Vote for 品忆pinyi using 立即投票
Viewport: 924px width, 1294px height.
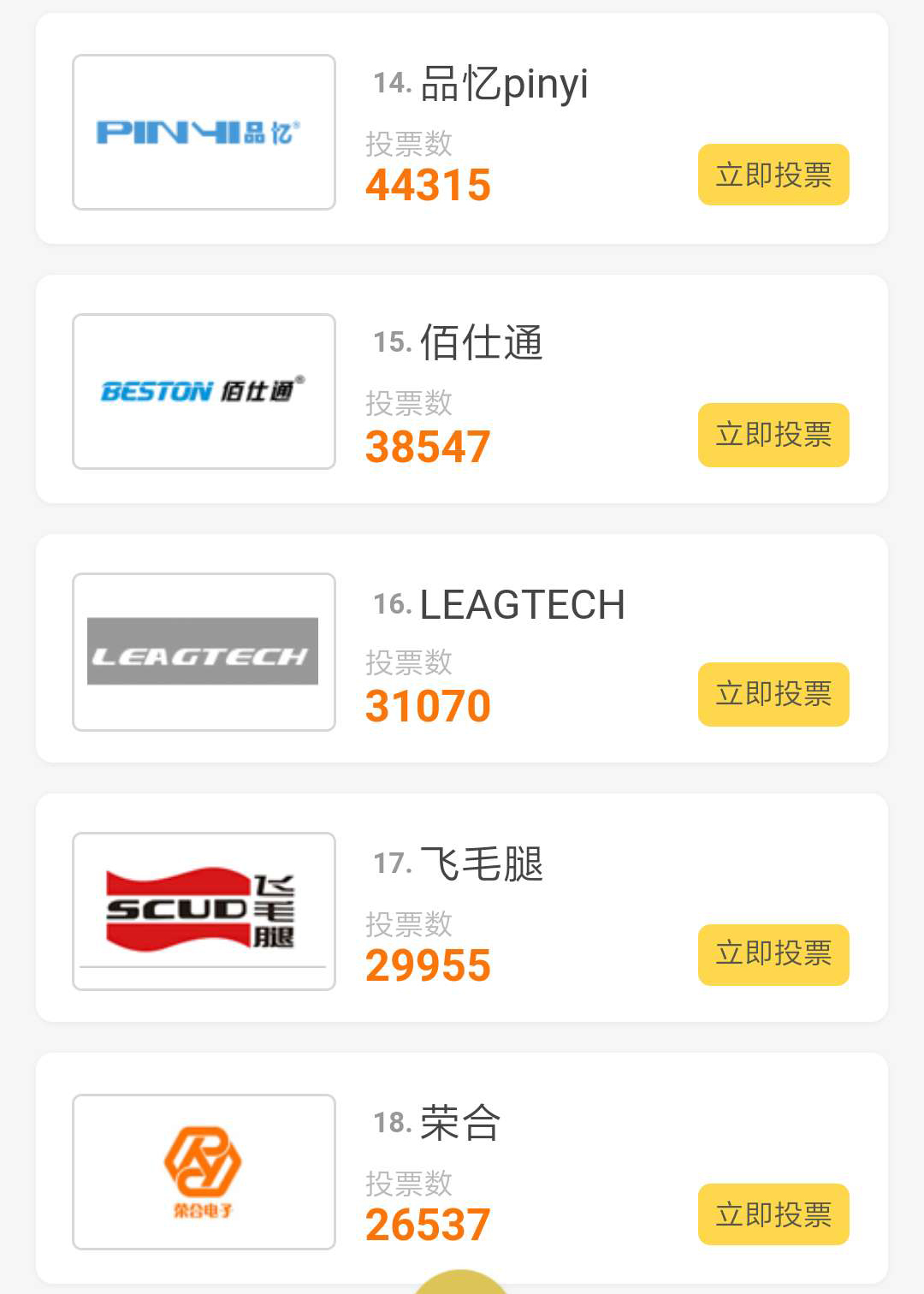(773, 175)
